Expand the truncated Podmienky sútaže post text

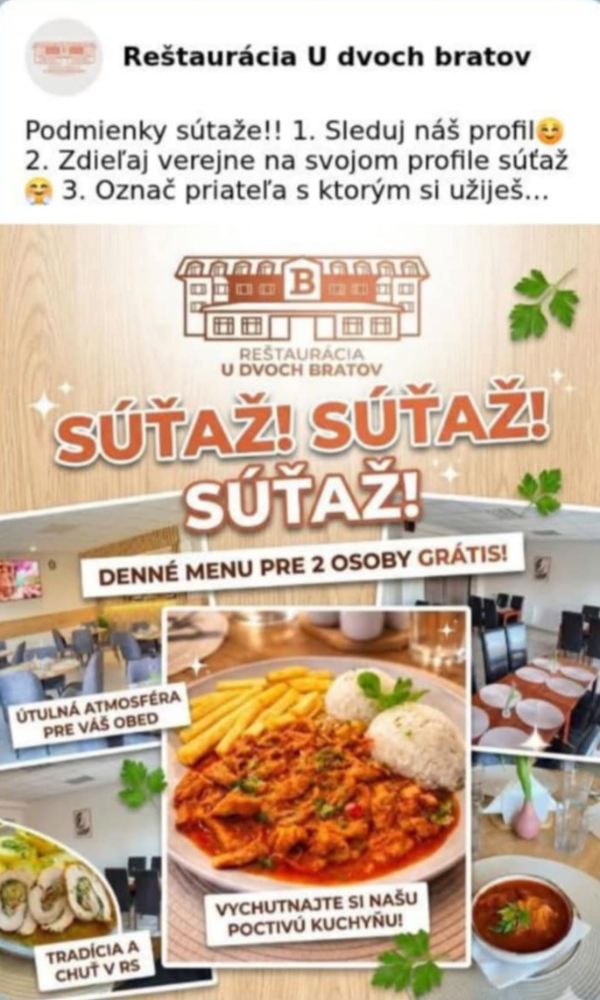pos(536,193)
